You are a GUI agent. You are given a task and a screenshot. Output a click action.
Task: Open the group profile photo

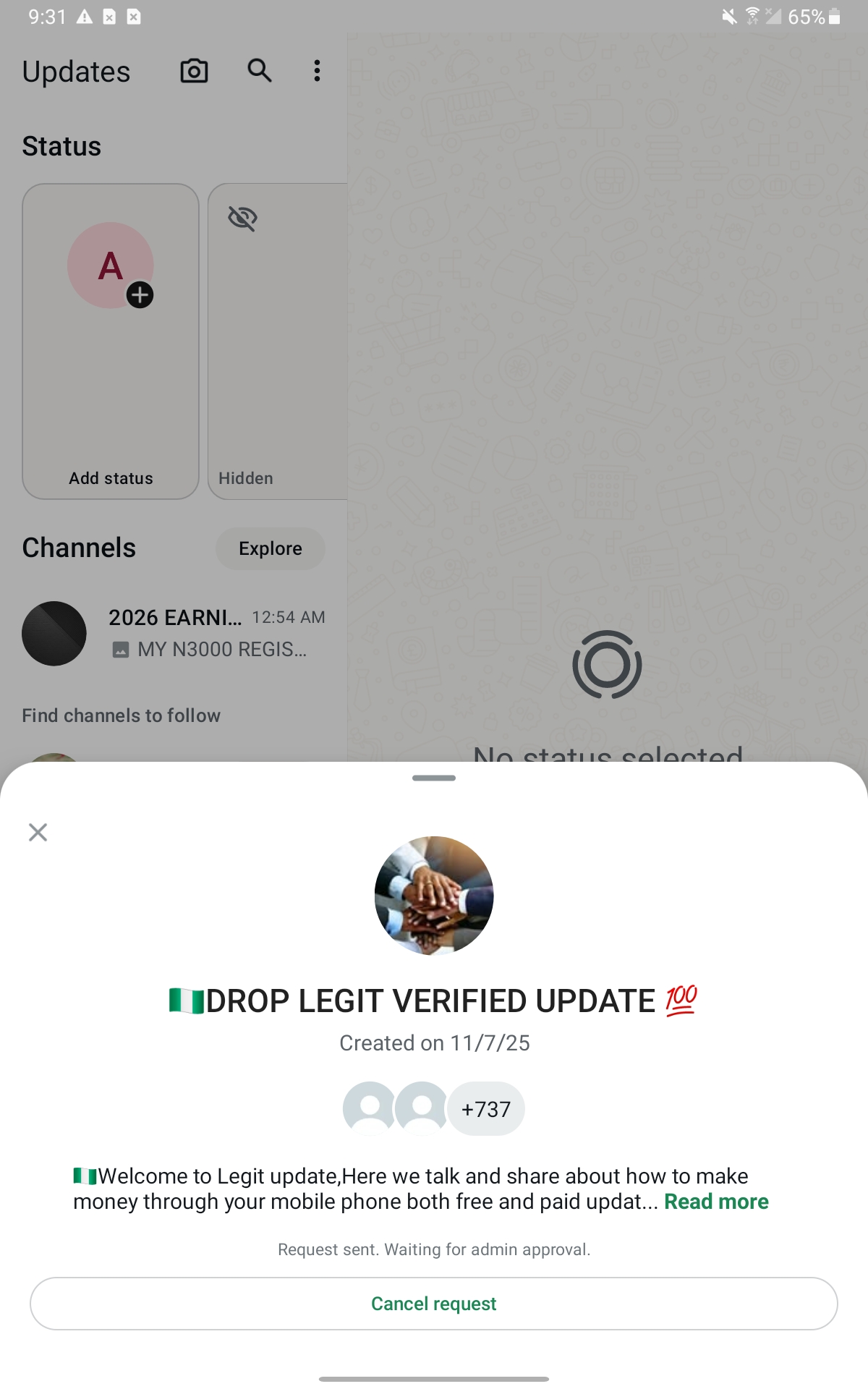[x=434, y=896]
